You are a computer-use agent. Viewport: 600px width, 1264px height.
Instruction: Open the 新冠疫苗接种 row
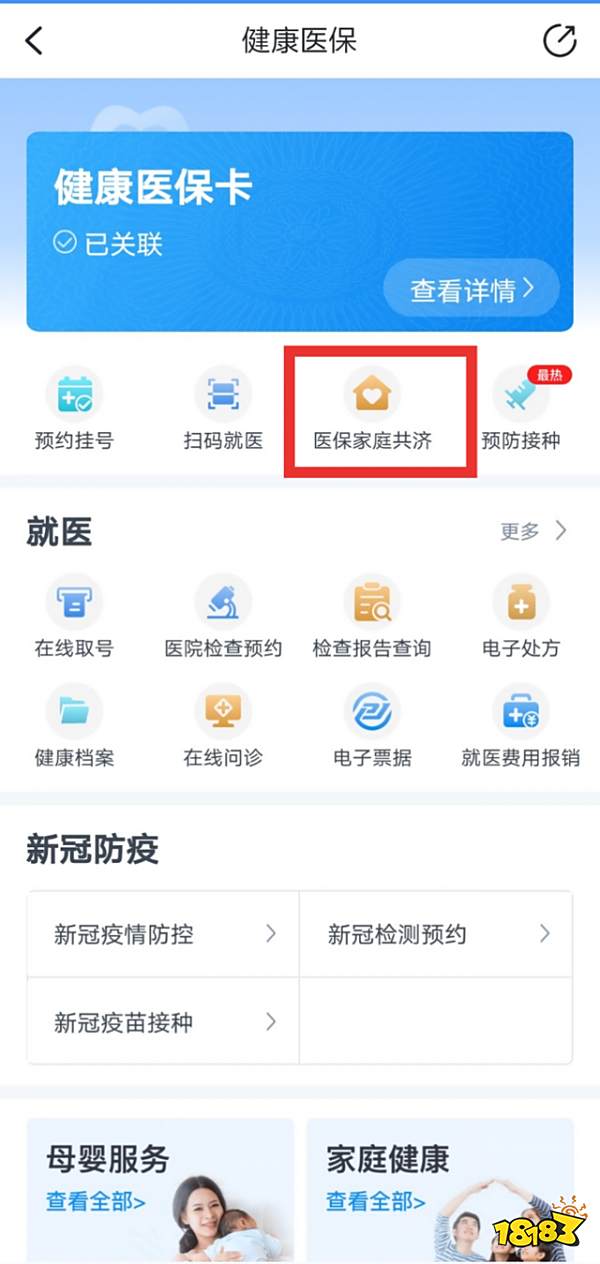click(163, 1022)
